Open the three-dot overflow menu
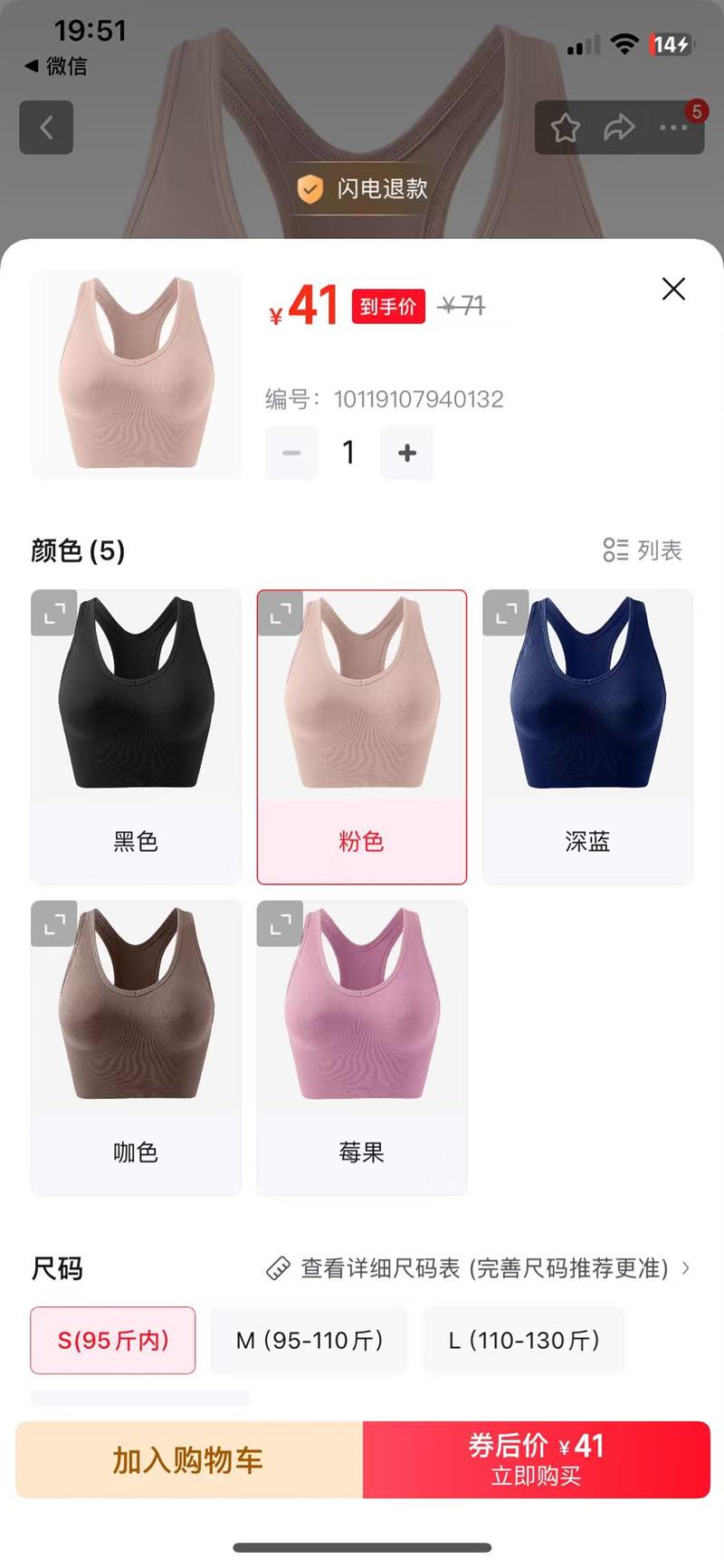The width and height of the screenshot is (724, 1568). click(673, 128)
